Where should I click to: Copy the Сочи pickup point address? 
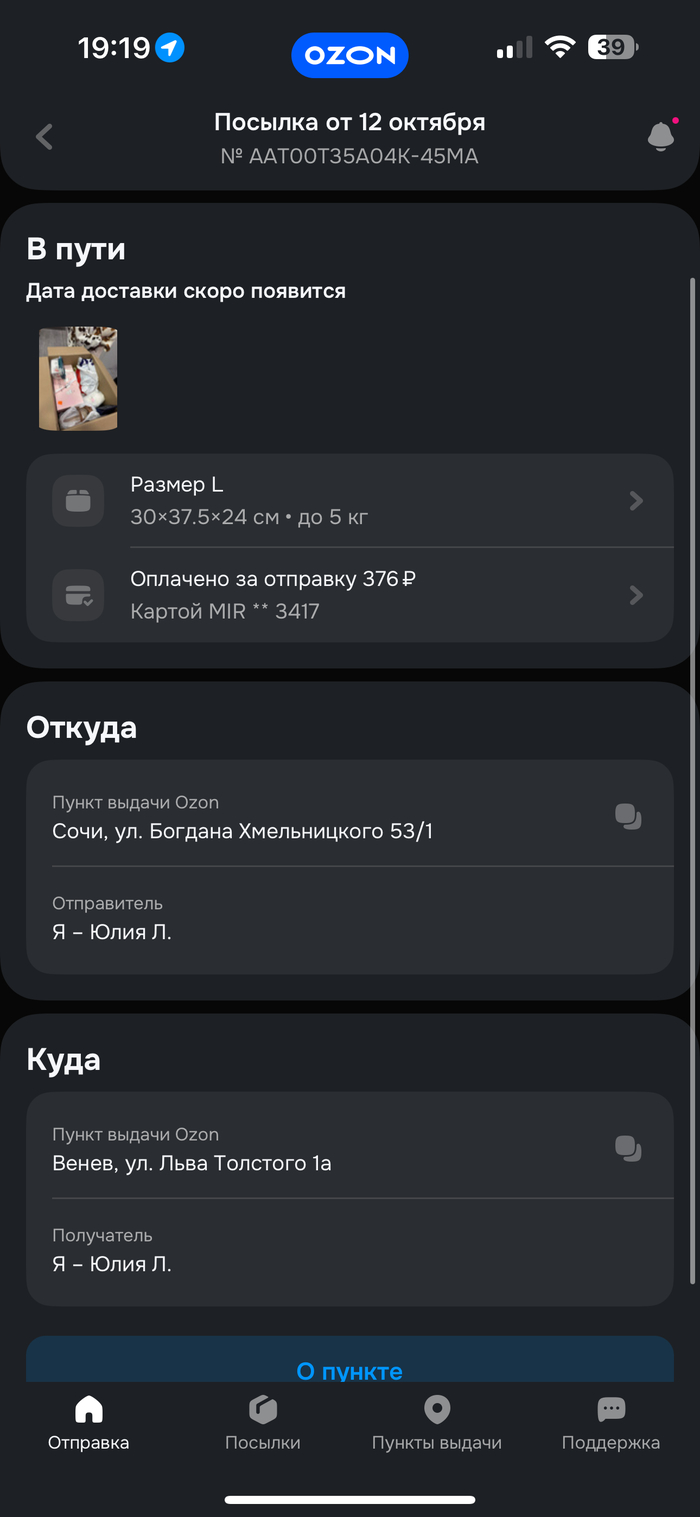[x=628, y=817]
